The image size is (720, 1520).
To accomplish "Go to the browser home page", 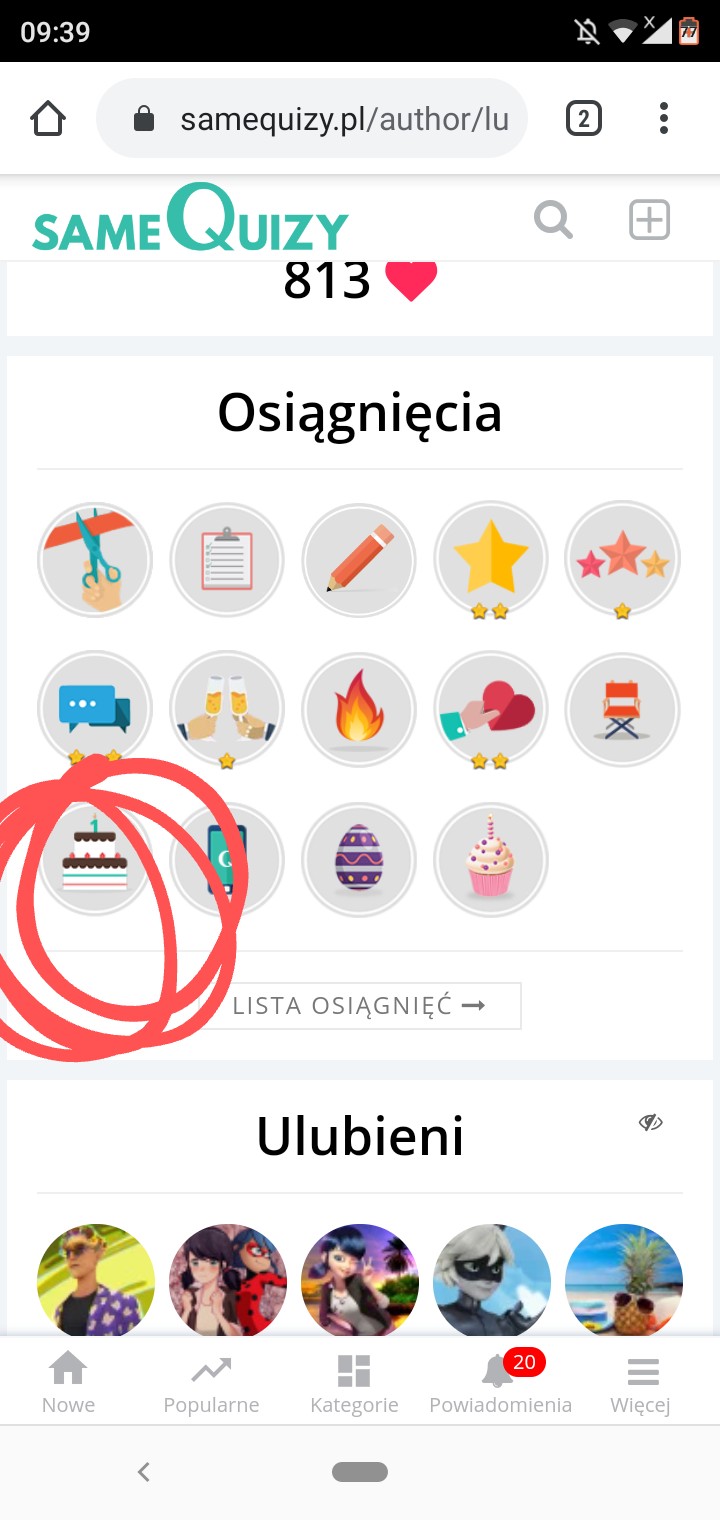I will tap(48, 120).
